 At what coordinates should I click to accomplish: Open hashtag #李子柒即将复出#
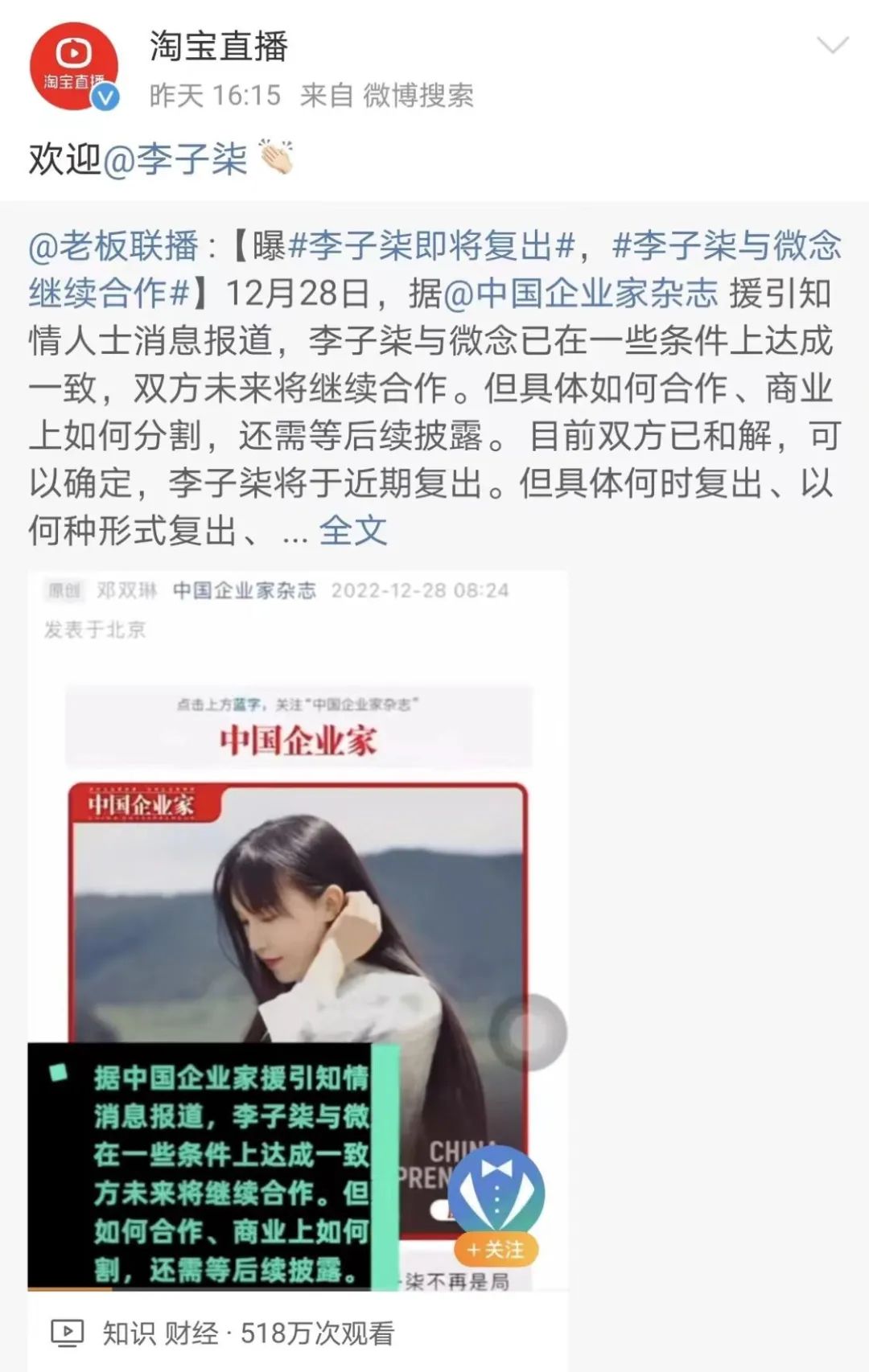click(432, 246)
